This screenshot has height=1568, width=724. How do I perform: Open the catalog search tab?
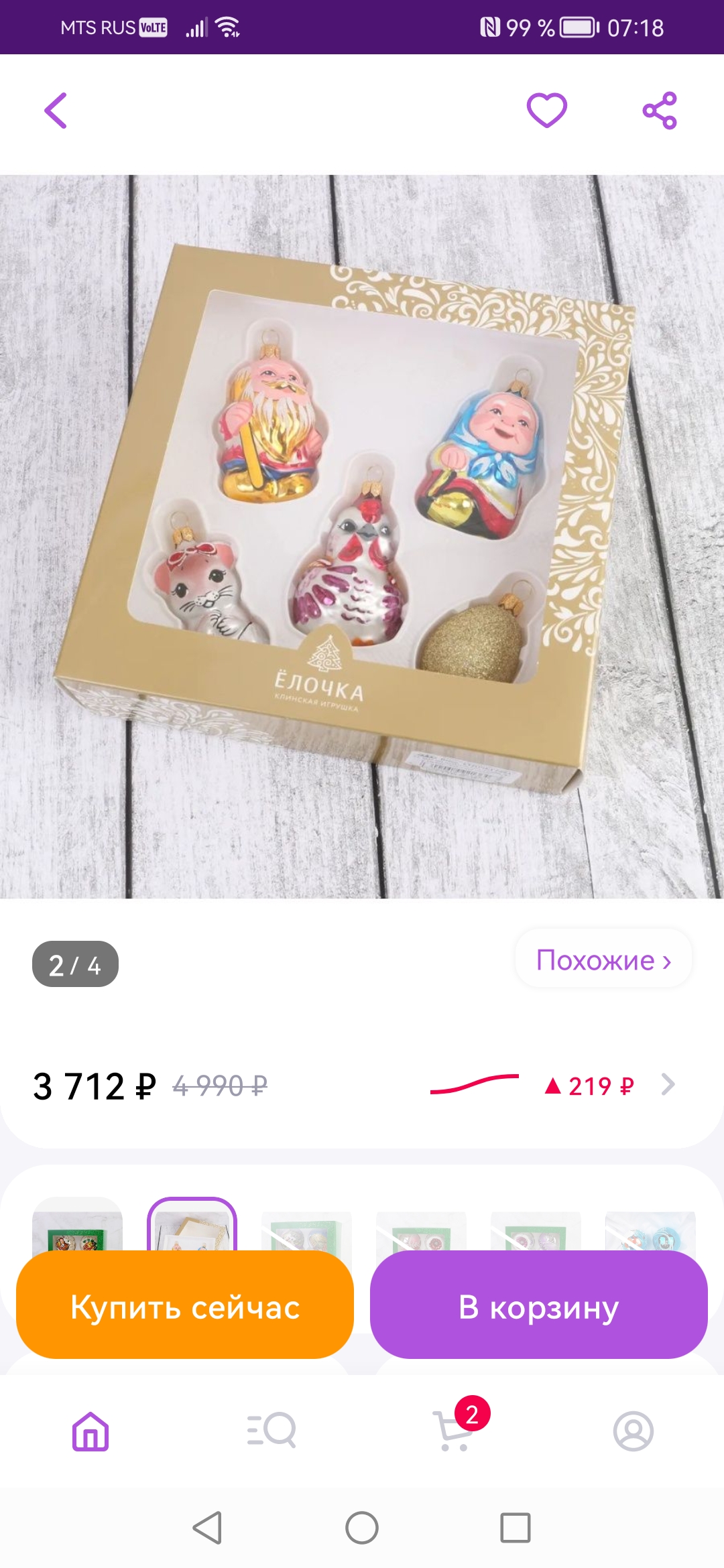coord(271,1431)
